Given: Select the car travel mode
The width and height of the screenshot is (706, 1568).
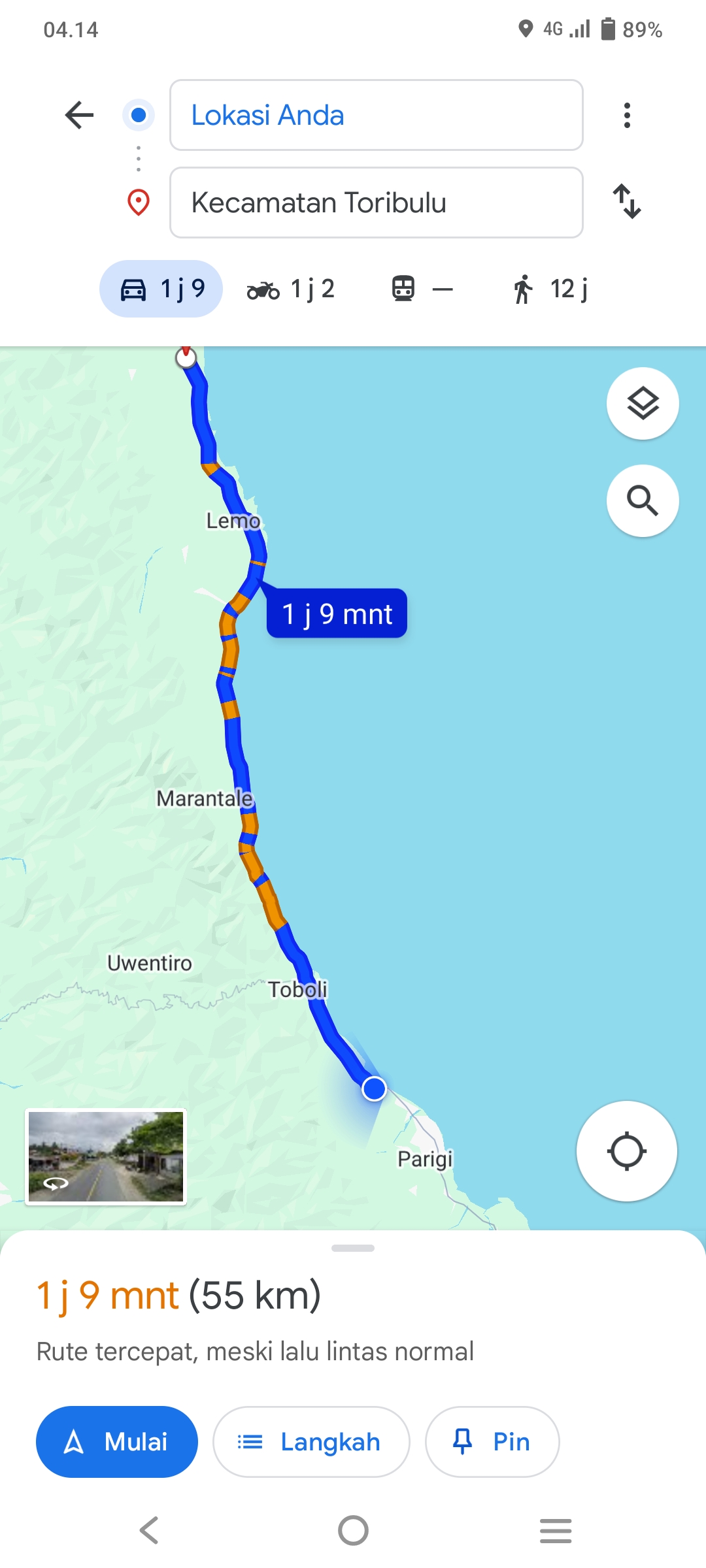Looking at the screenshot, I should 161,289.
